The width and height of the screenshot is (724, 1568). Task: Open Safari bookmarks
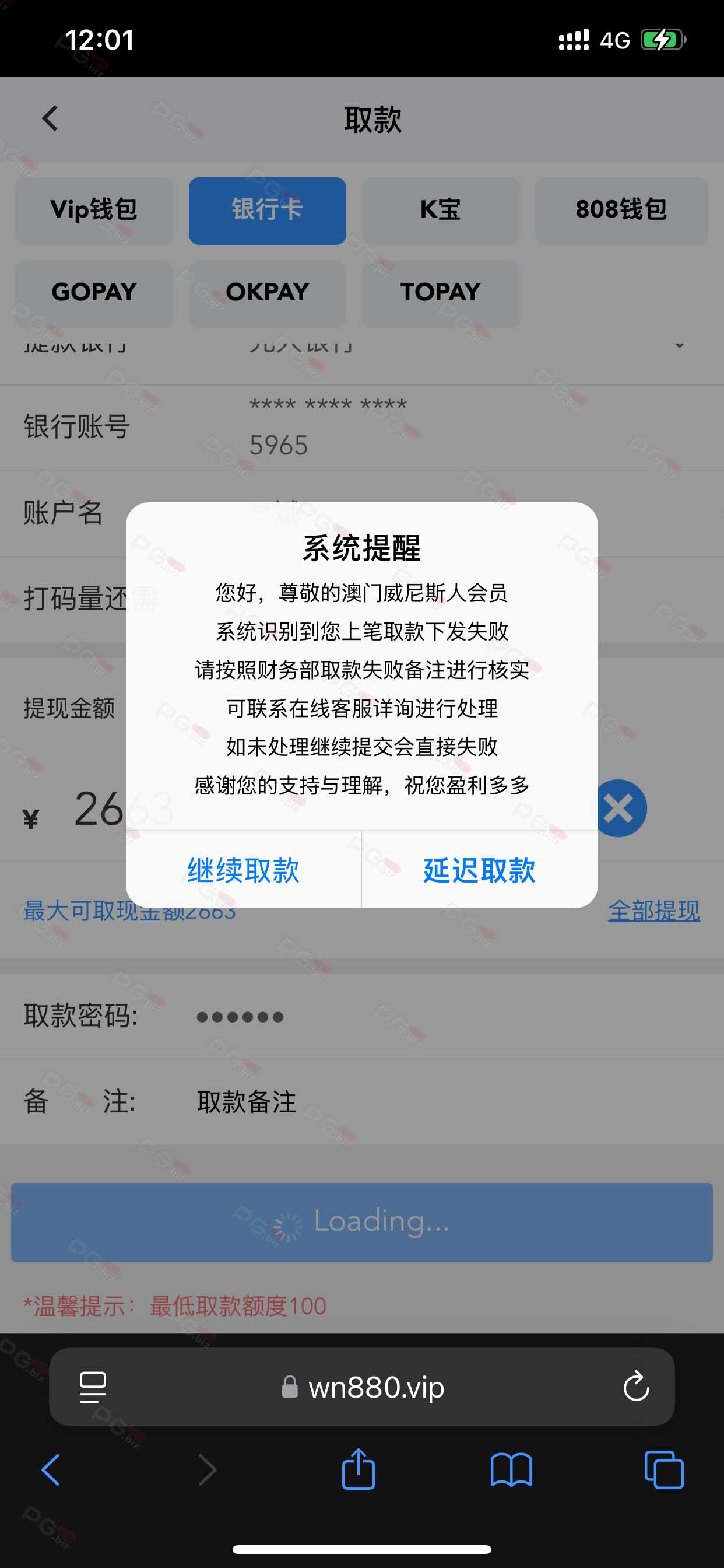[x=511, y=1470]
